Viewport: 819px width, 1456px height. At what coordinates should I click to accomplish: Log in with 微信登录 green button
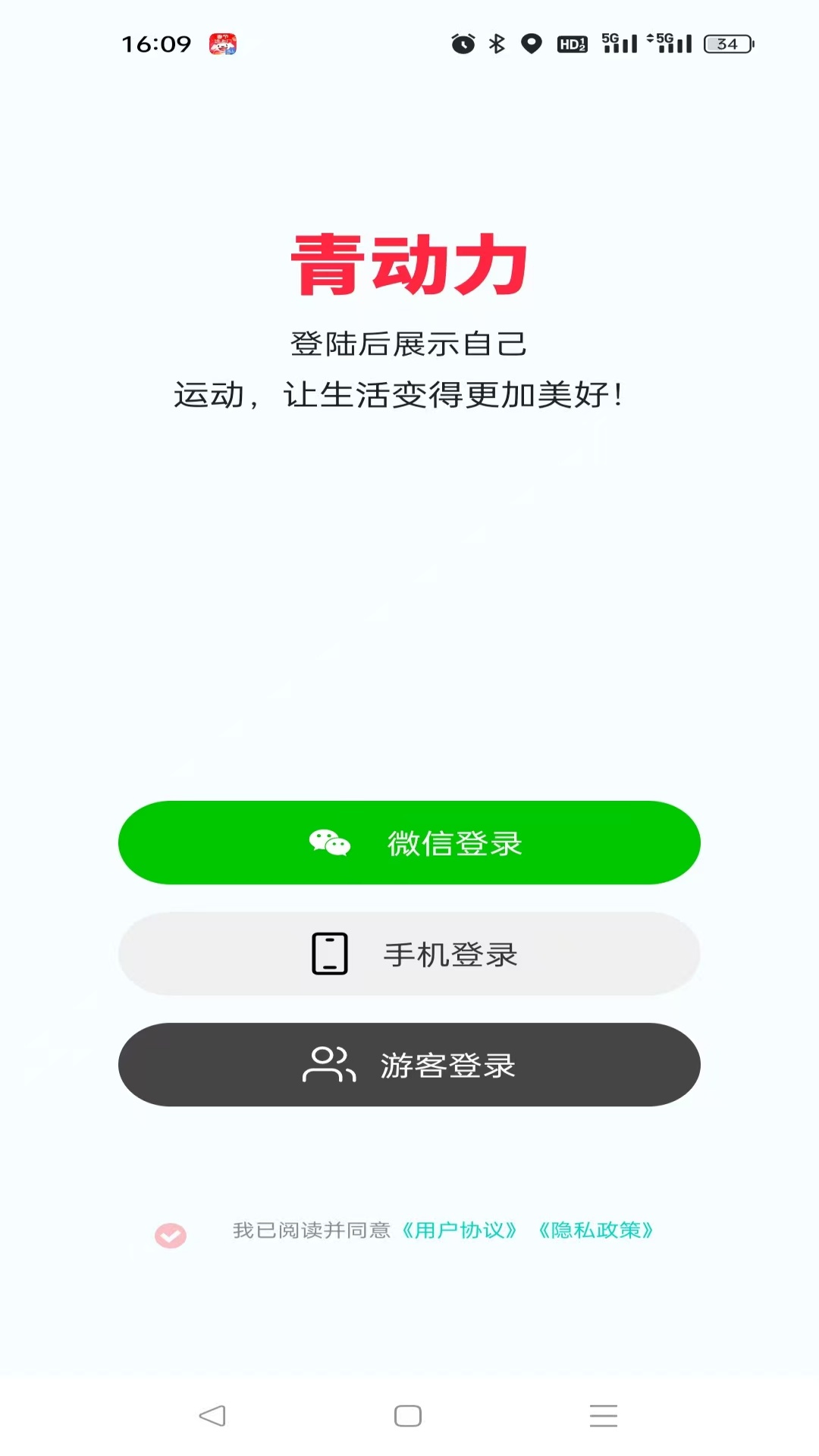(x=409, y=843)
